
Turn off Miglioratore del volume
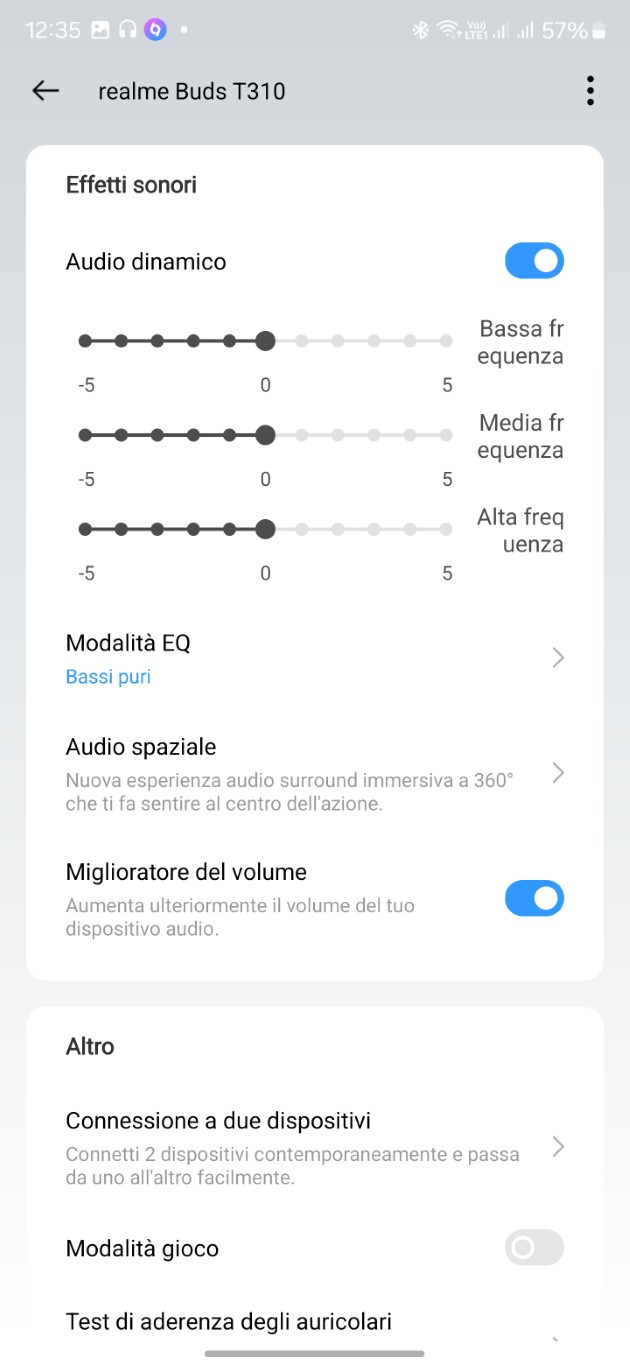coord(534,898)
